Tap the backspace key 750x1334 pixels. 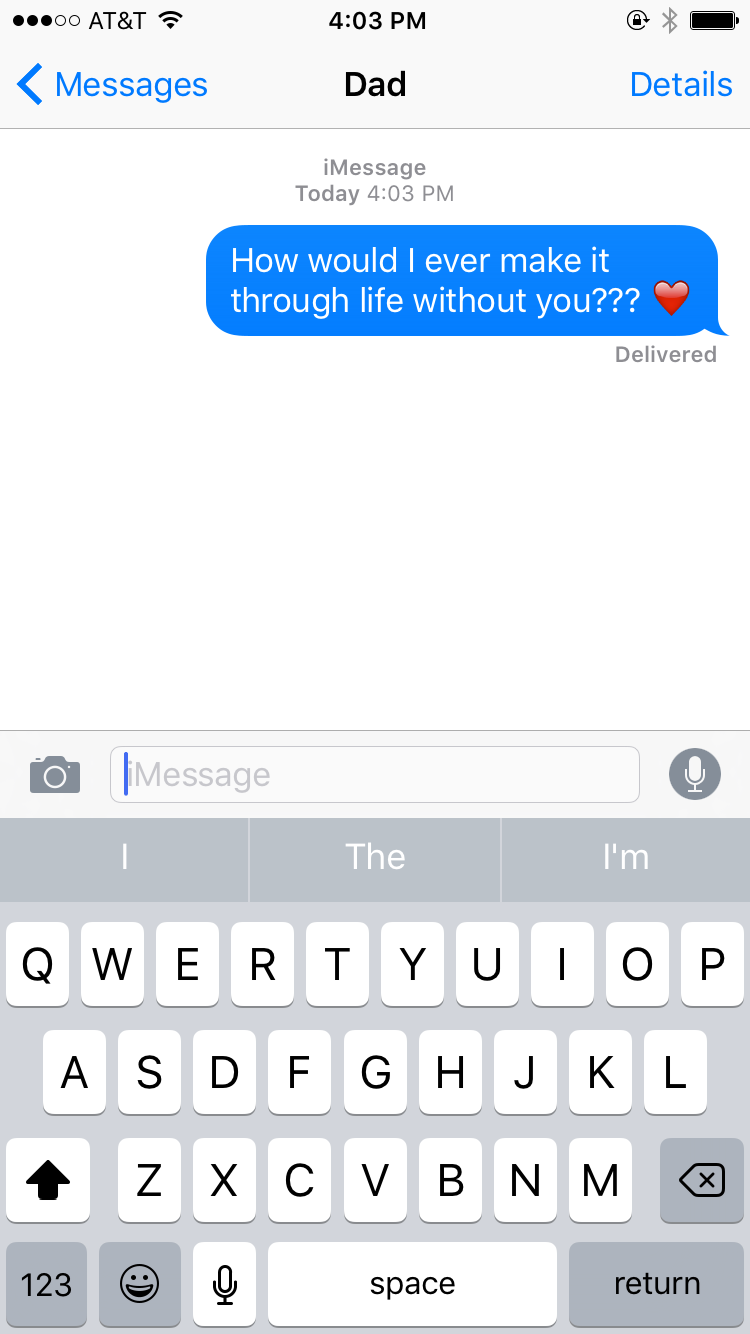(x=702, y=1180)
